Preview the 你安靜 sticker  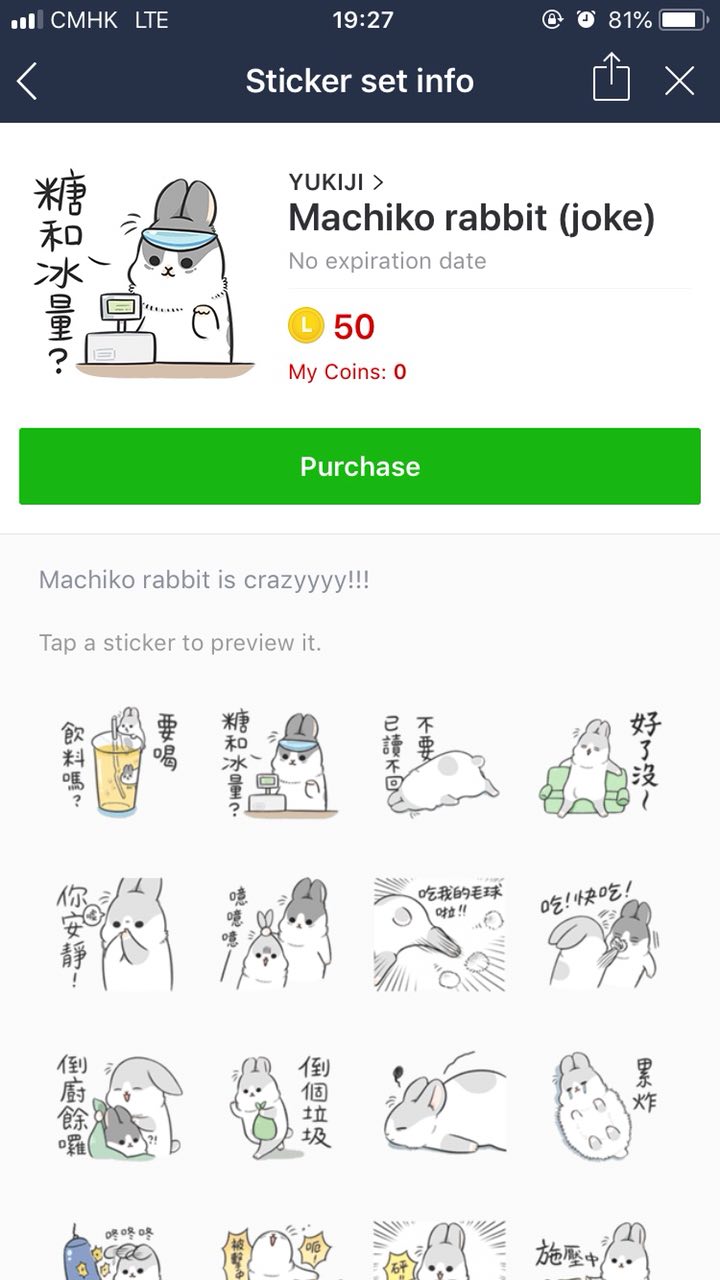click(116, 933)
